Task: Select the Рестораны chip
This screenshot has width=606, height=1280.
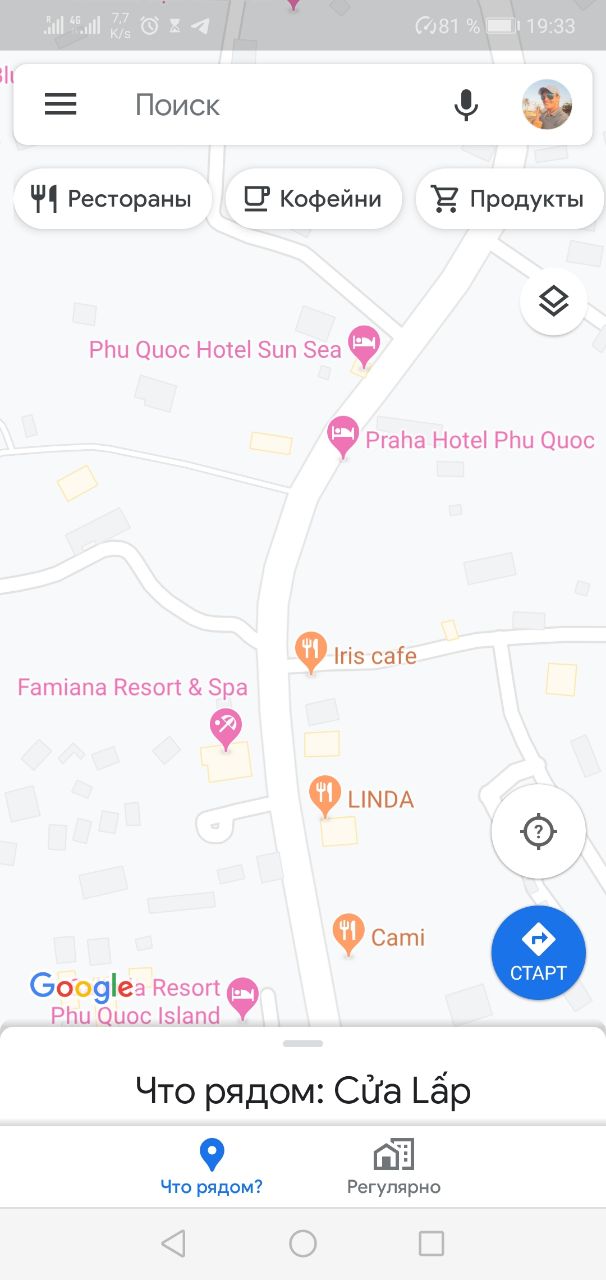Action: coord(112,199)
